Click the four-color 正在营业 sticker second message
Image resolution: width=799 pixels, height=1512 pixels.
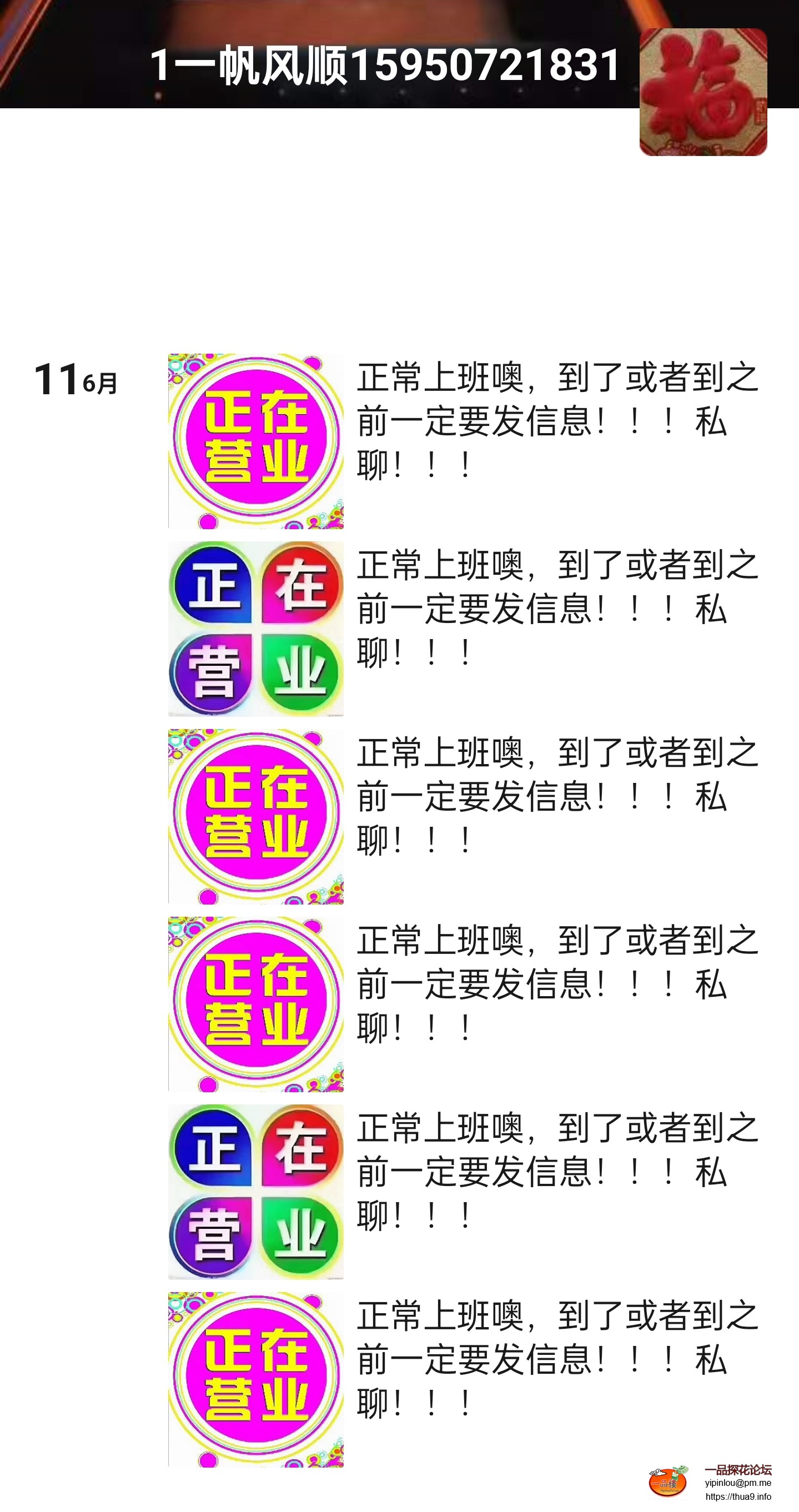point(255,628)
